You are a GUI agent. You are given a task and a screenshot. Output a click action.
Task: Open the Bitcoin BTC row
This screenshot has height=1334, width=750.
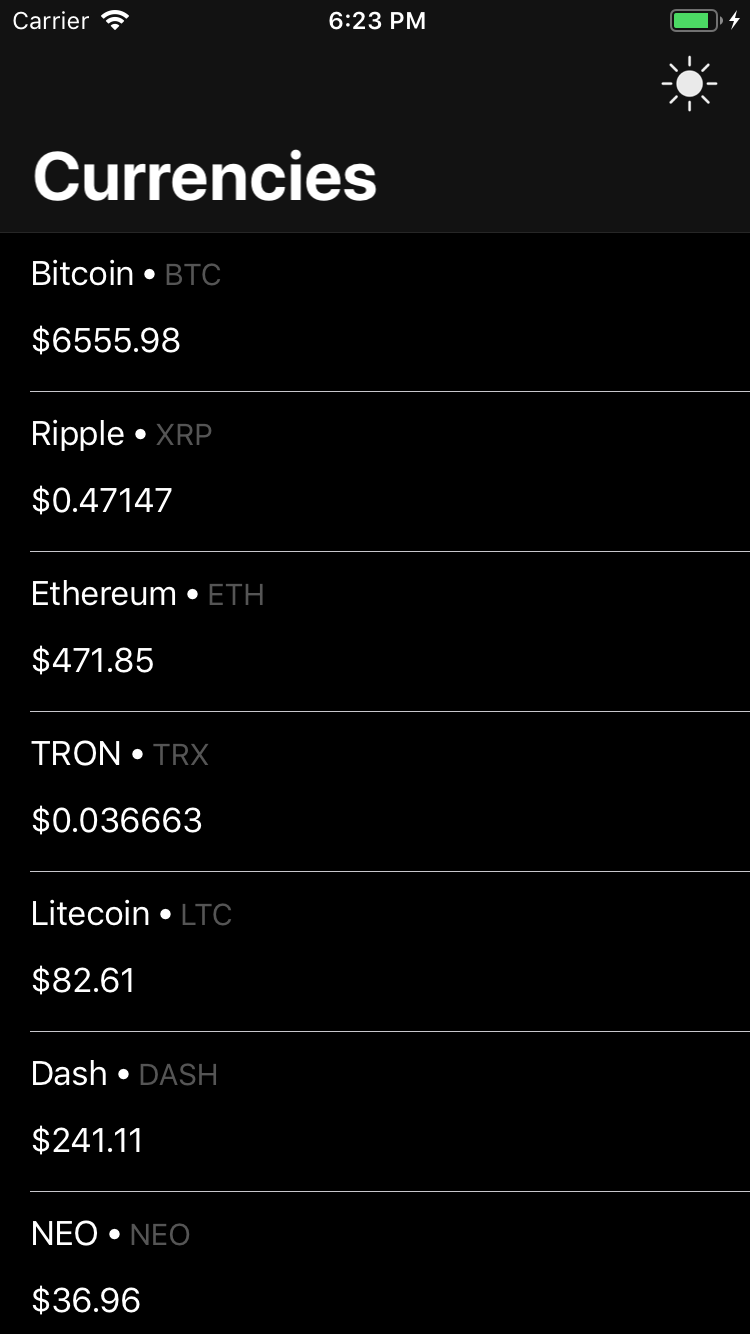(x=375, y=312)
